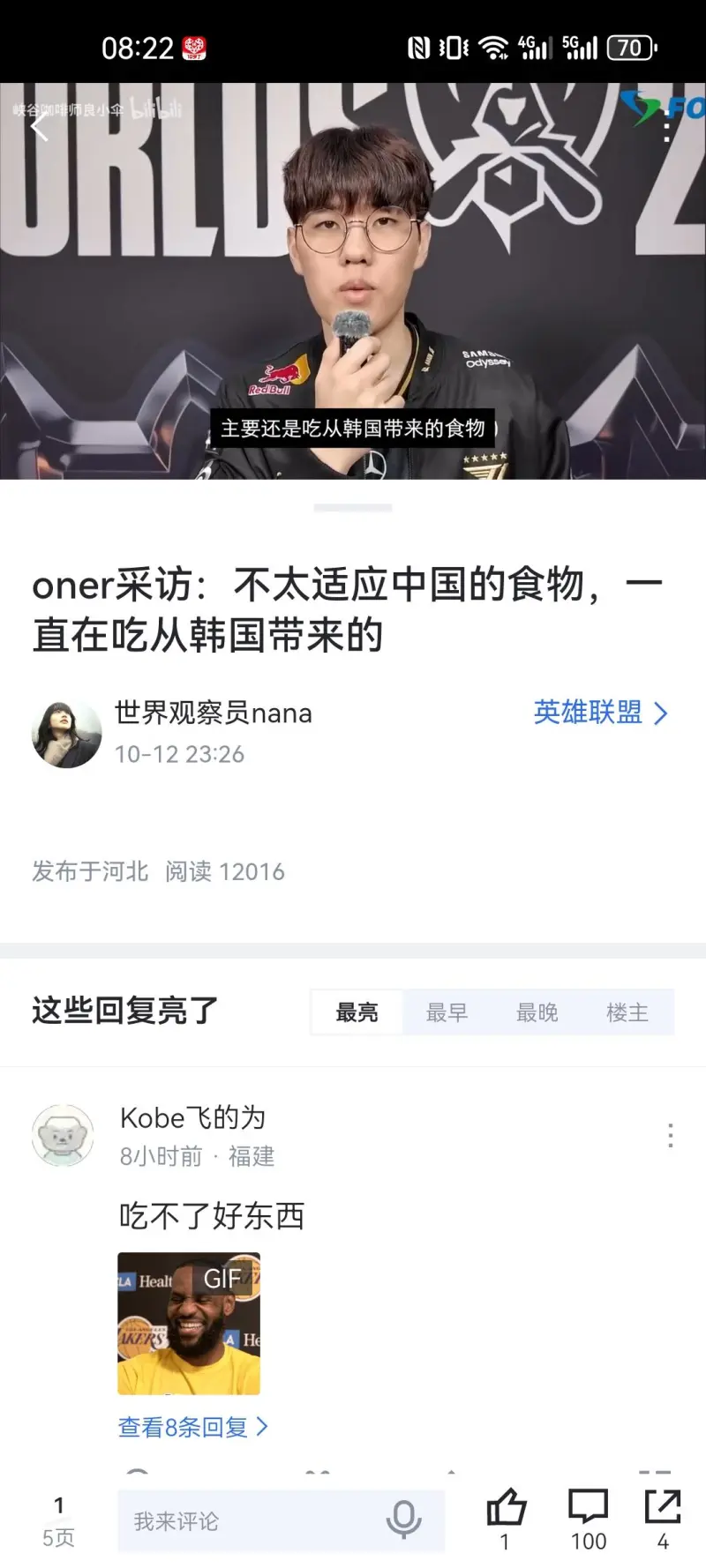Switch to the 最亮 sort tab
Image resolution: width=706 pixels, height=1568 pixels.
(357, 1012)
